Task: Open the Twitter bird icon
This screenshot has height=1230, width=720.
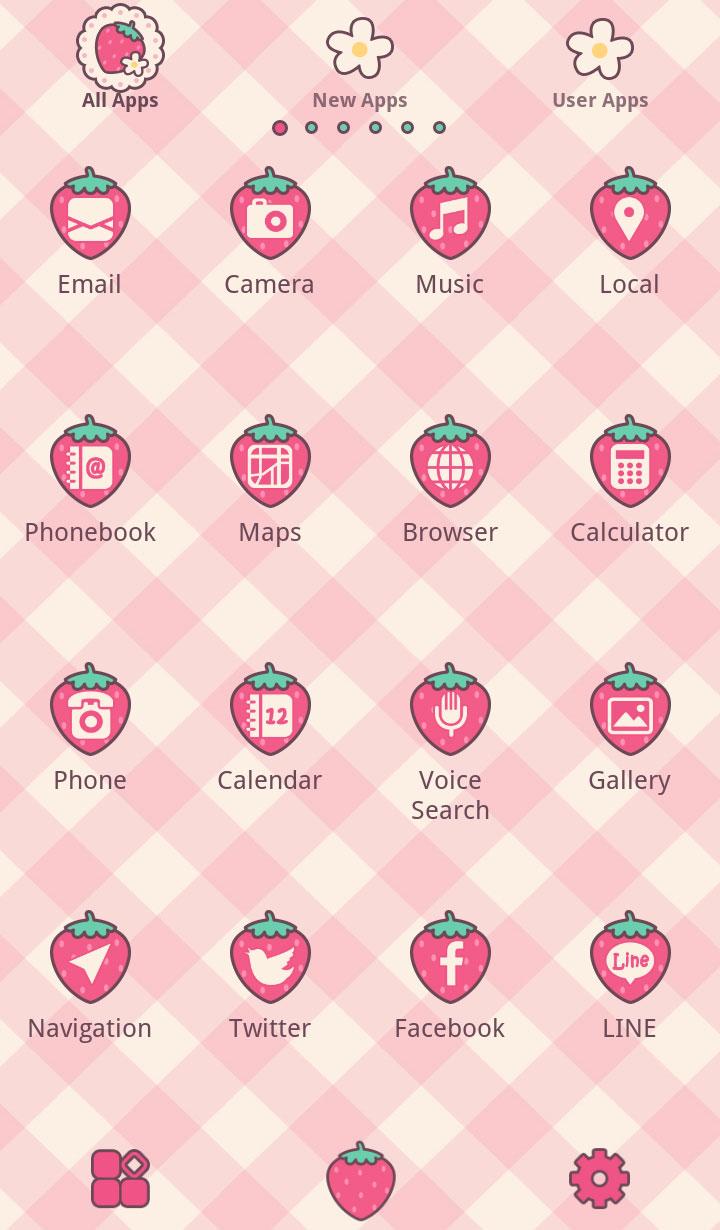Action: click(269, 957)
